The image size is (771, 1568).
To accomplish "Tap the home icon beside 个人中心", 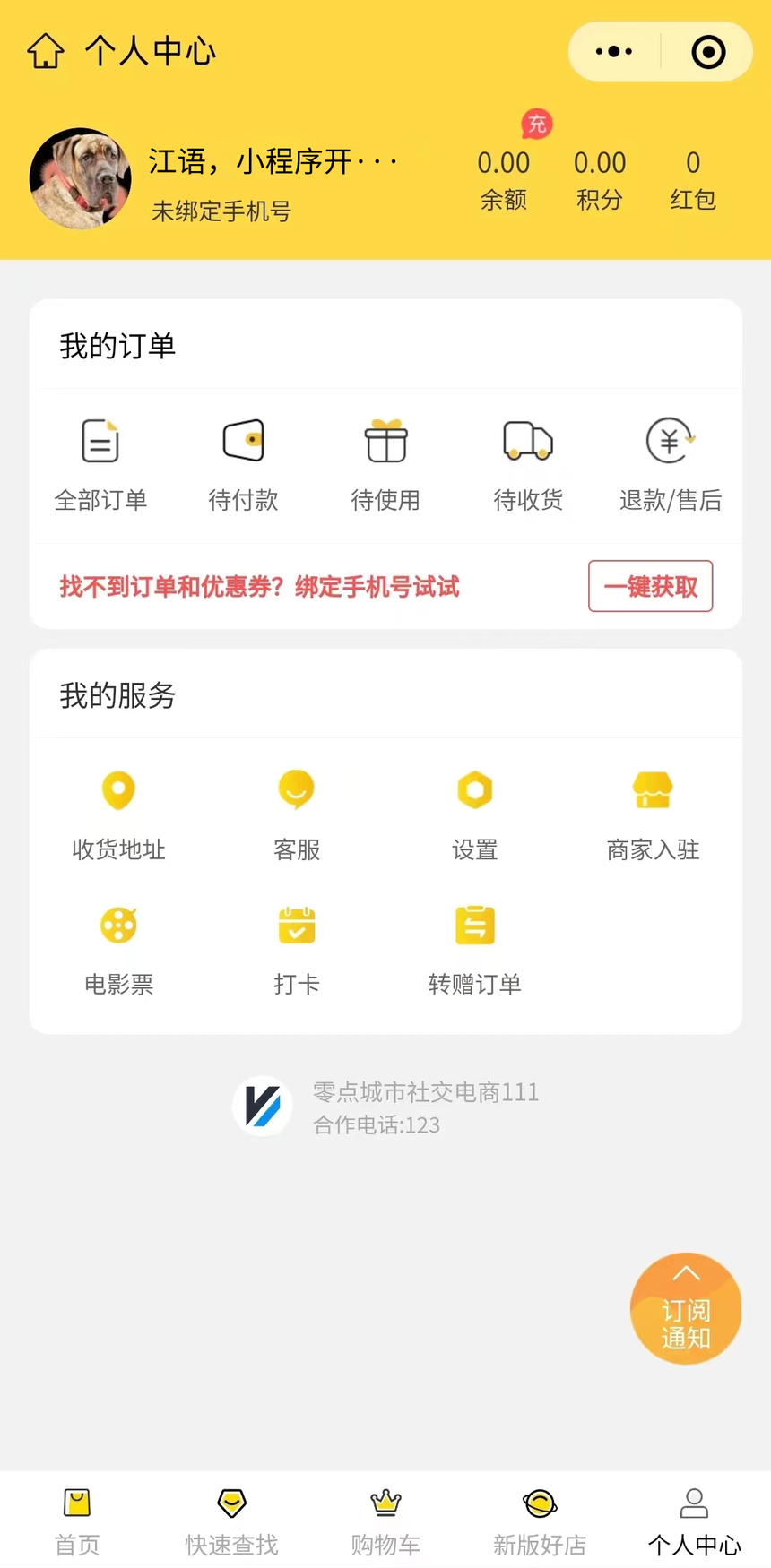I will 46,51.
